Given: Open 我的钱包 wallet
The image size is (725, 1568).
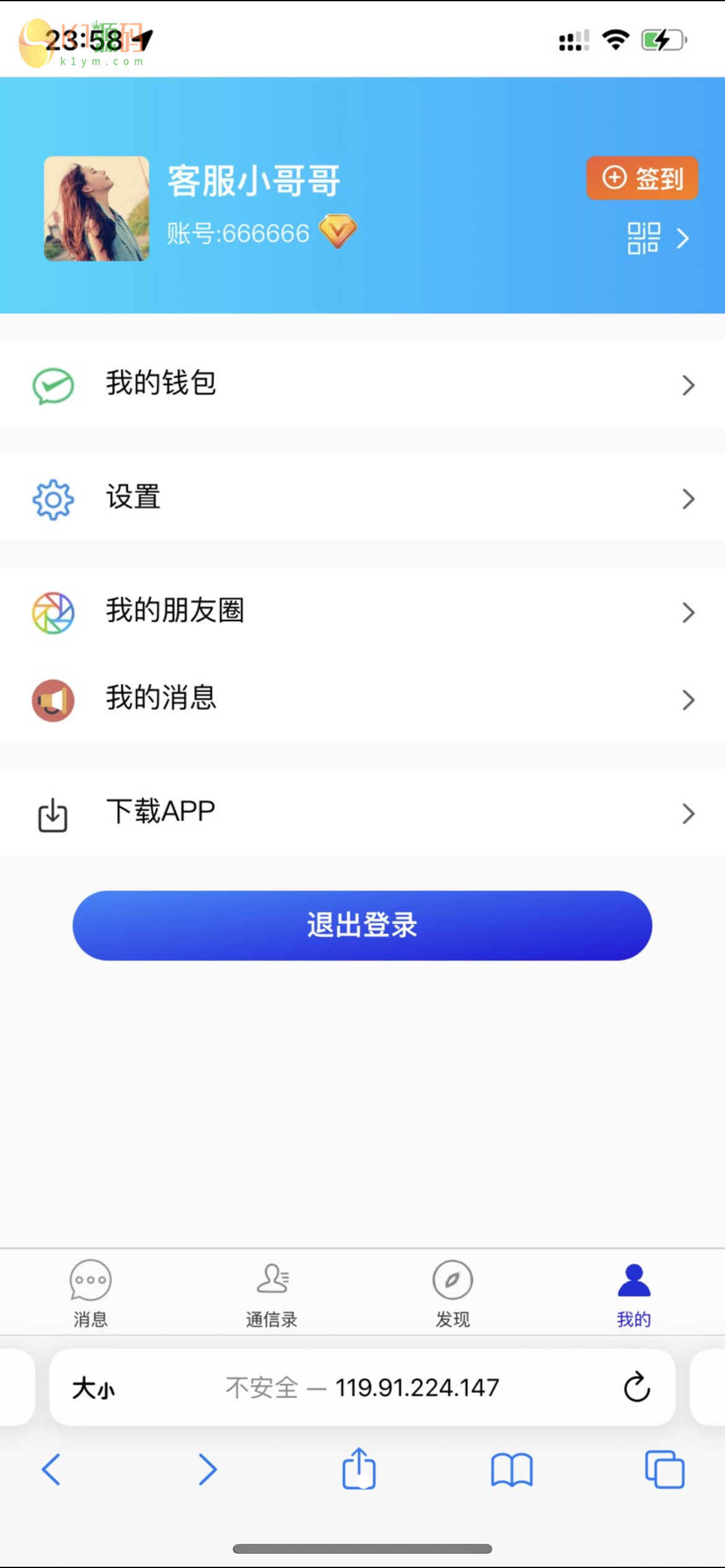Looking at the screenshot, I should pyautogui.click(x=362, y=384).
